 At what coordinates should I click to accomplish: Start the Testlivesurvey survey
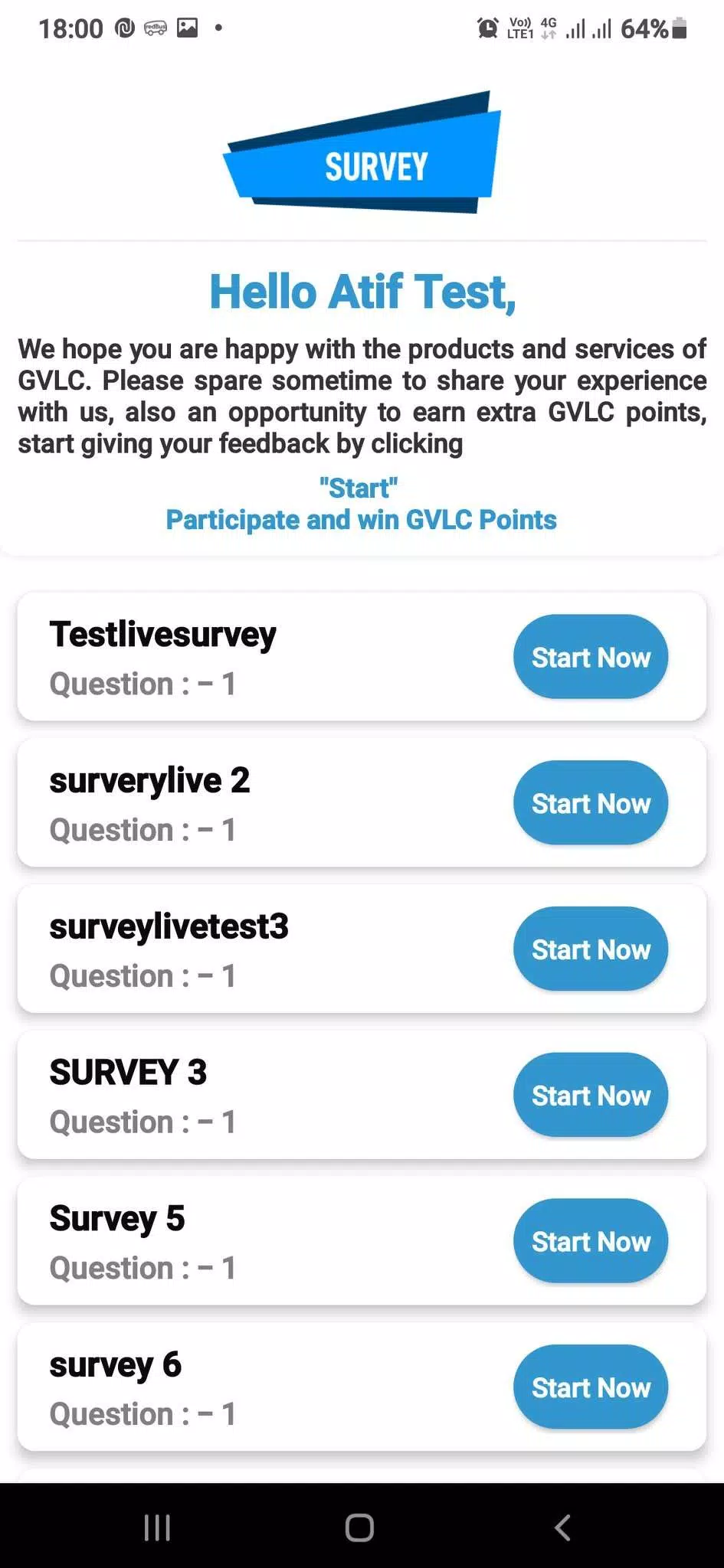[x=591, y=657]
